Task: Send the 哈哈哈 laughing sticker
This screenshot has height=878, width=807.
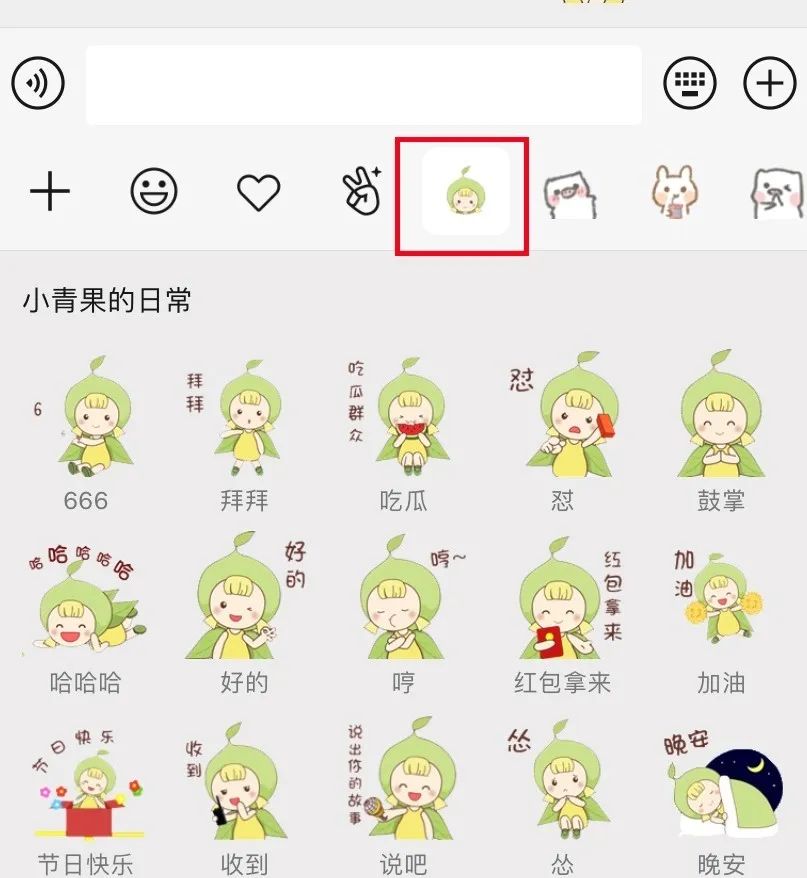Action: click(x=87, y=603)
